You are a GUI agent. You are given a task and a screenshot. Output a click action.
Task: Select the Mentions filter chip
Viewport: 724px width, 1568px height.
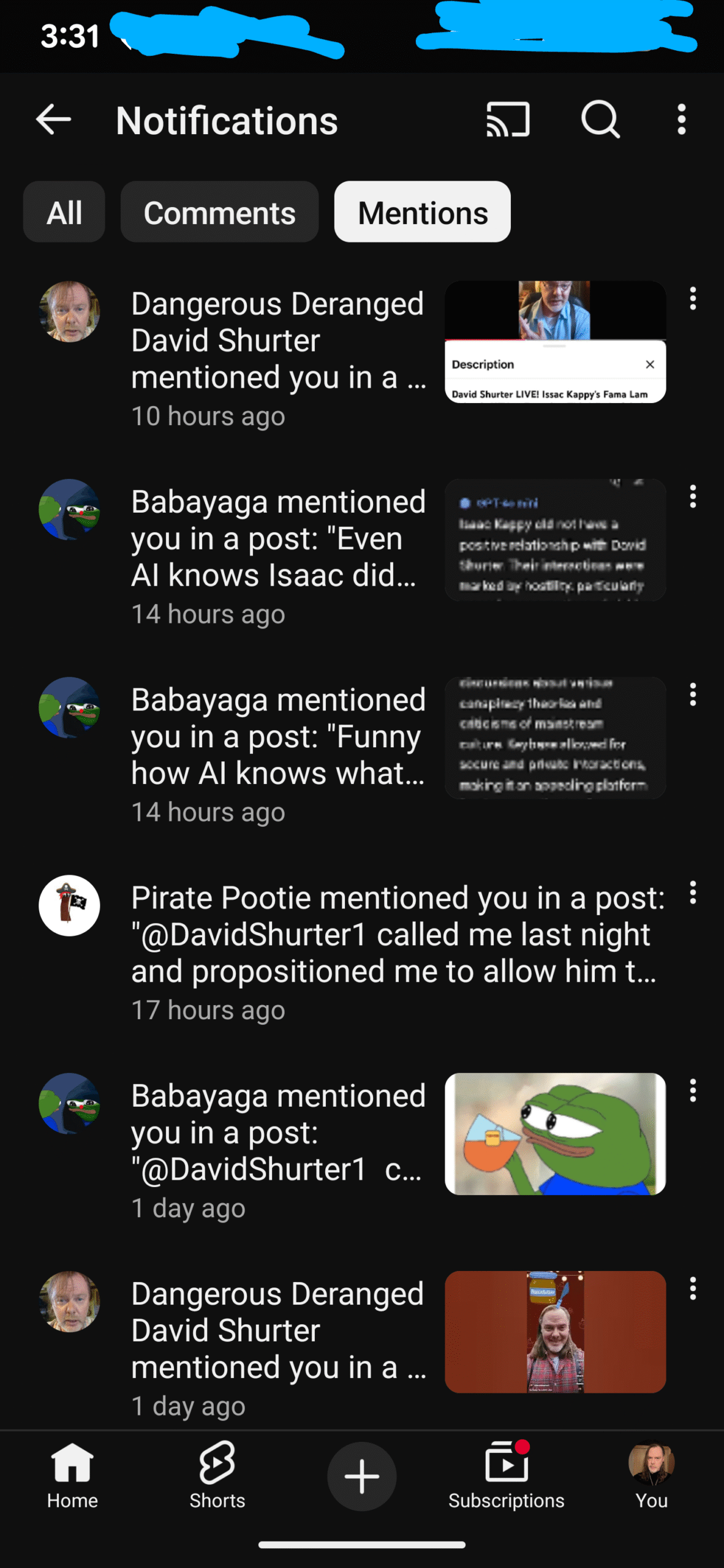422,212
